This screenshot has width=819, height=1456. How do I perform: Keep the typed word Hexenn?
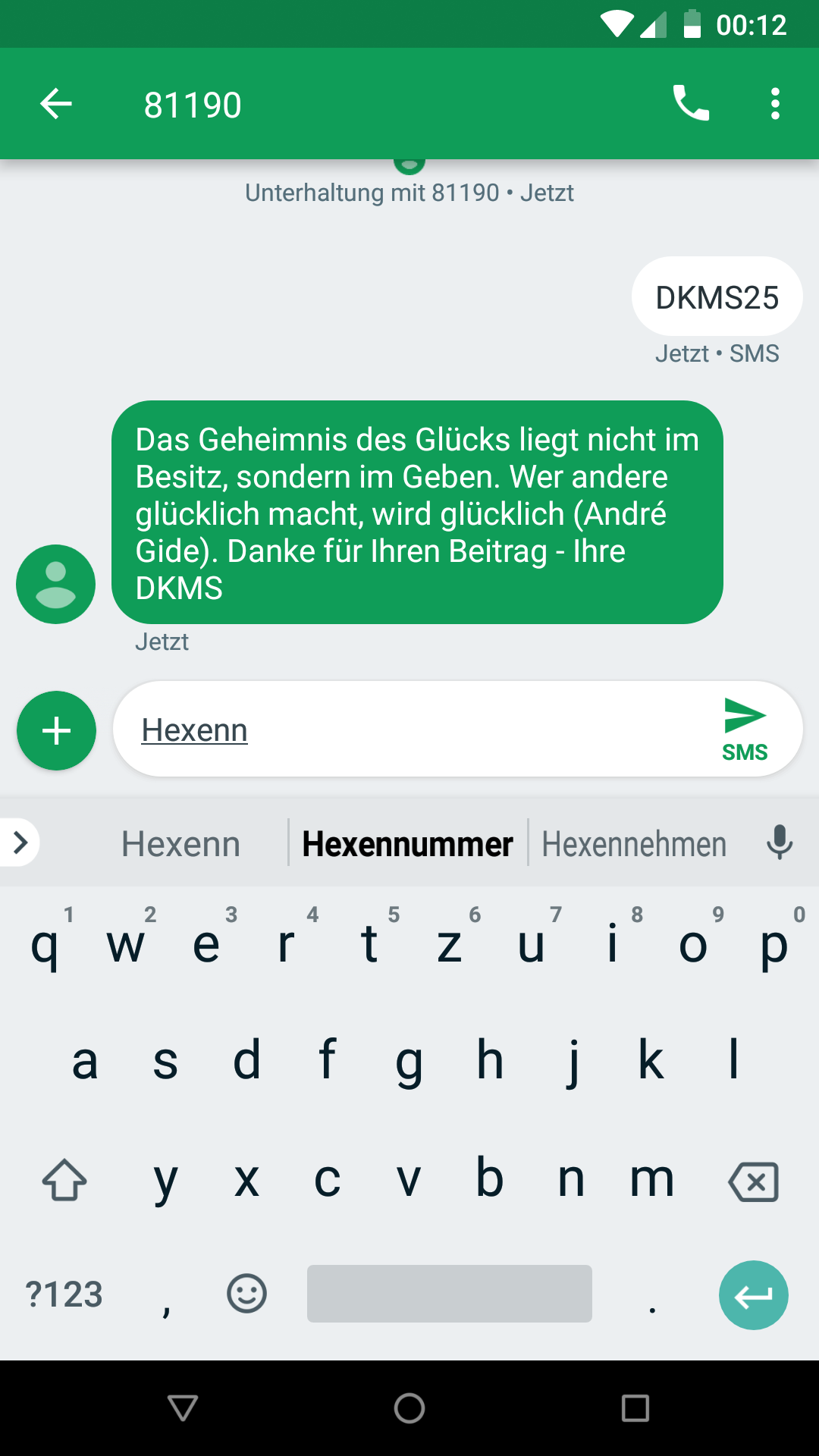180,843
